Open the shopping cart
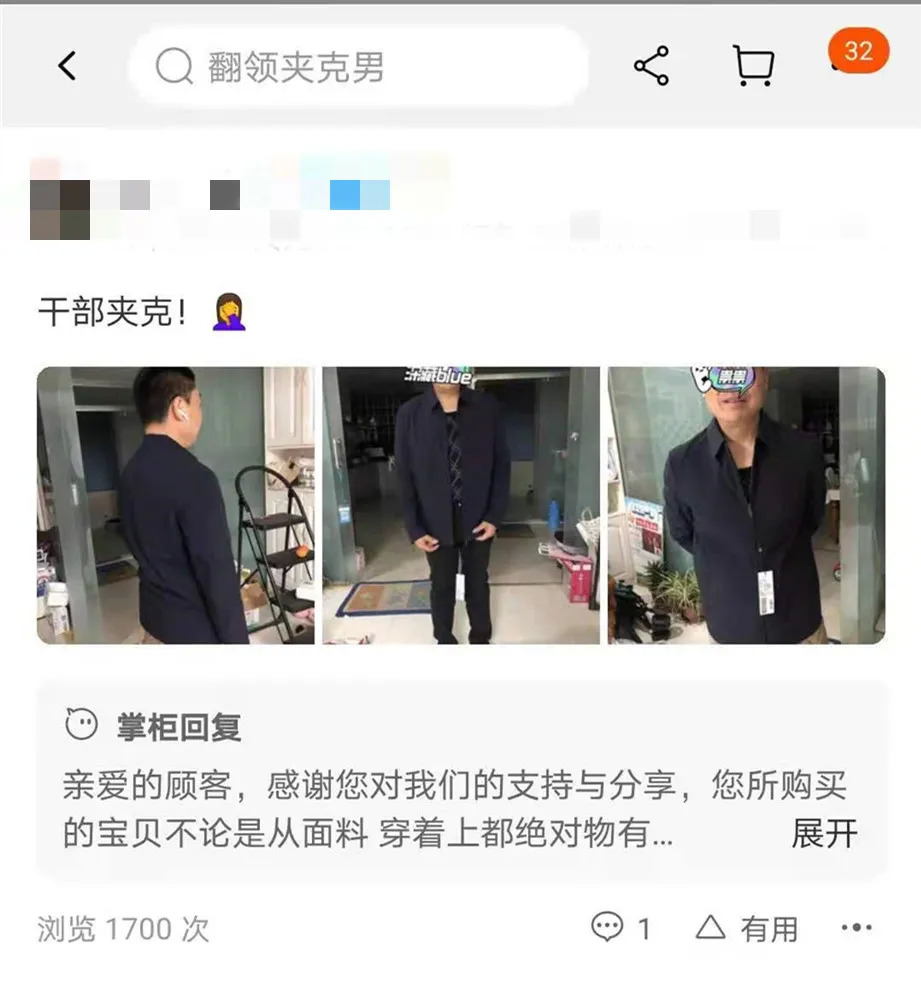 (753, 67)
